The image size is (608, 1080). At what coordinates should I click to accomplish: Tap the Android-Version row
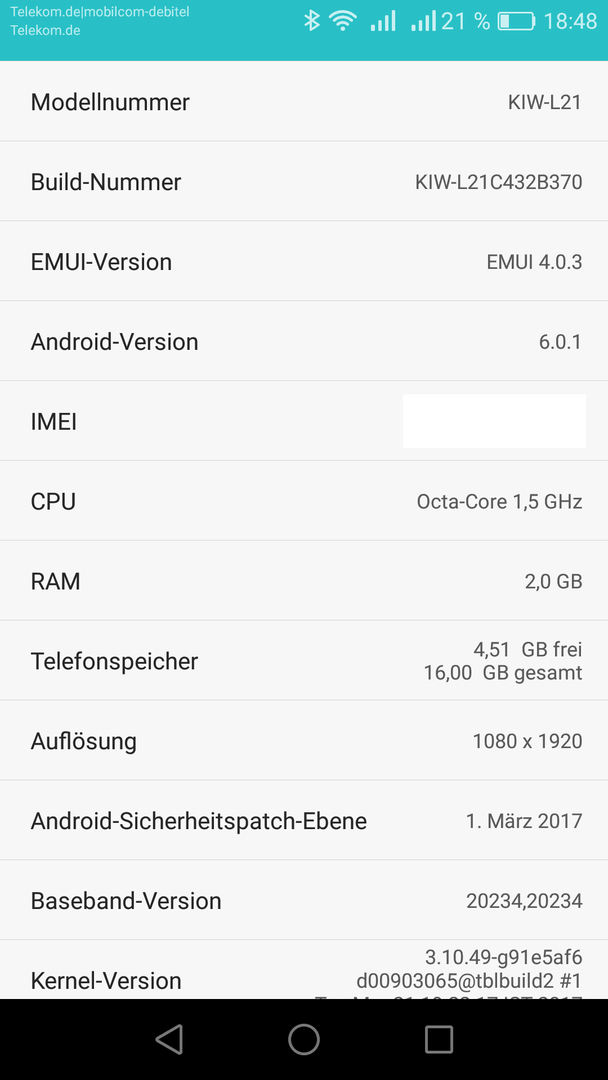(304, 342)
